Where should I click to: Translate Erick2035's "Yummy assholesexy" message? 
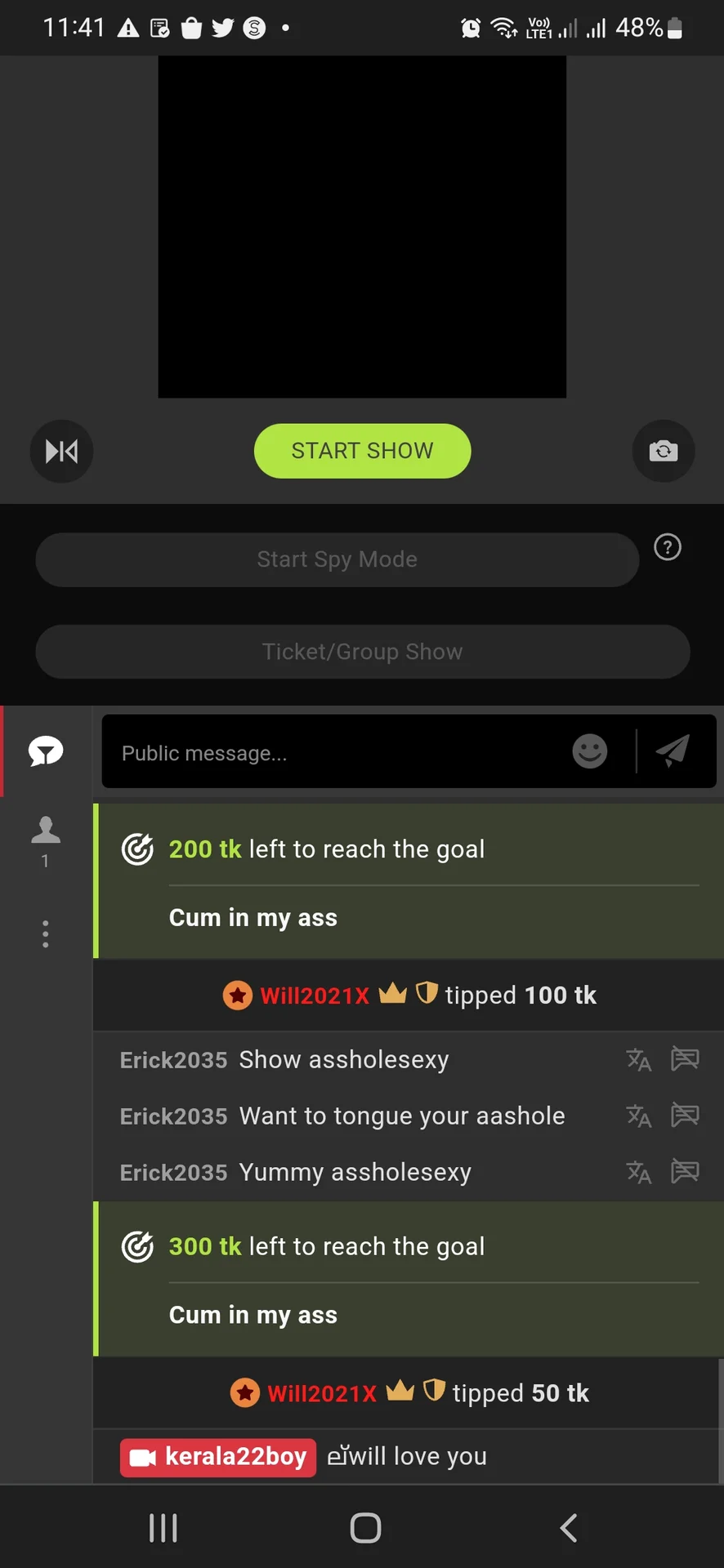pyautogui.click(x=638, y=1173)
